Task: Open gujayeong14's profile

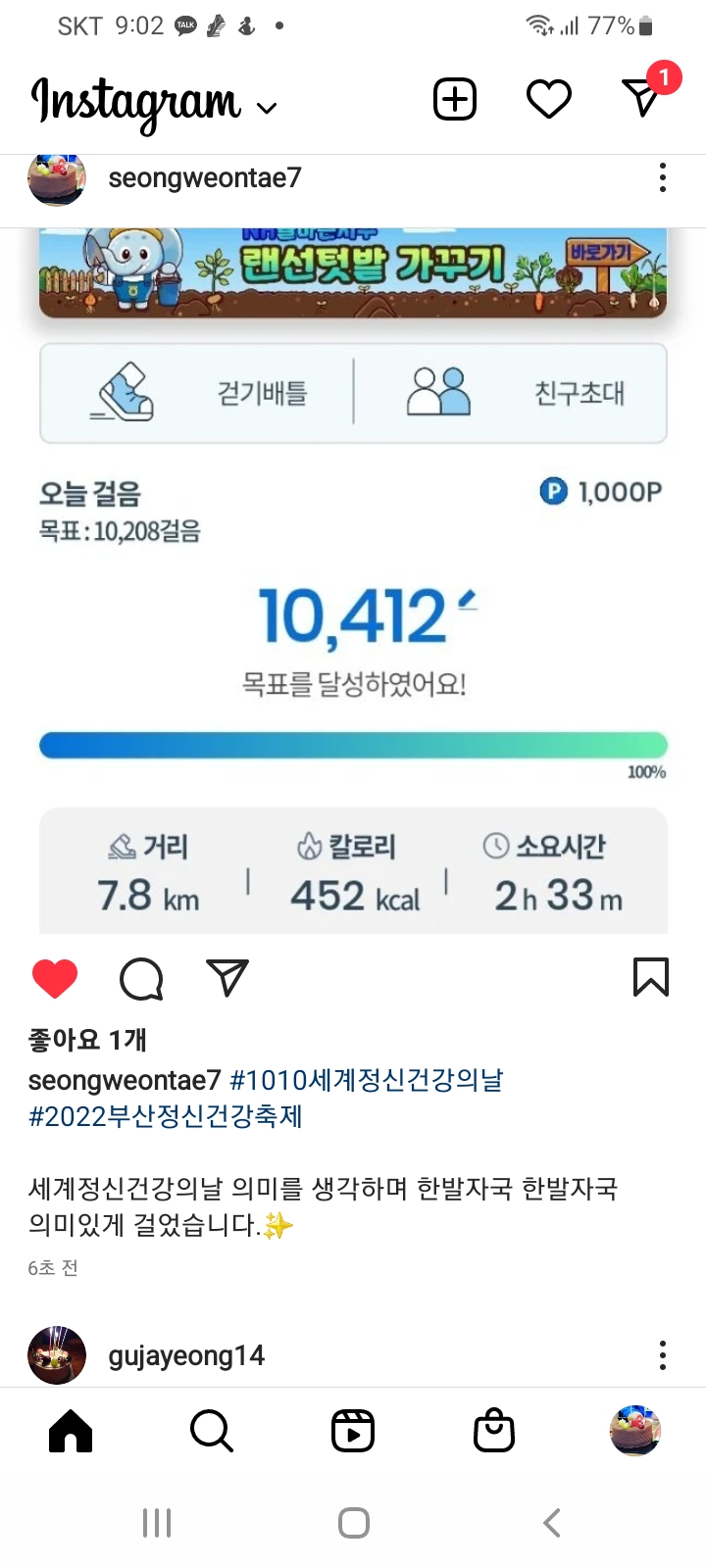Action: coord(186,1355)
